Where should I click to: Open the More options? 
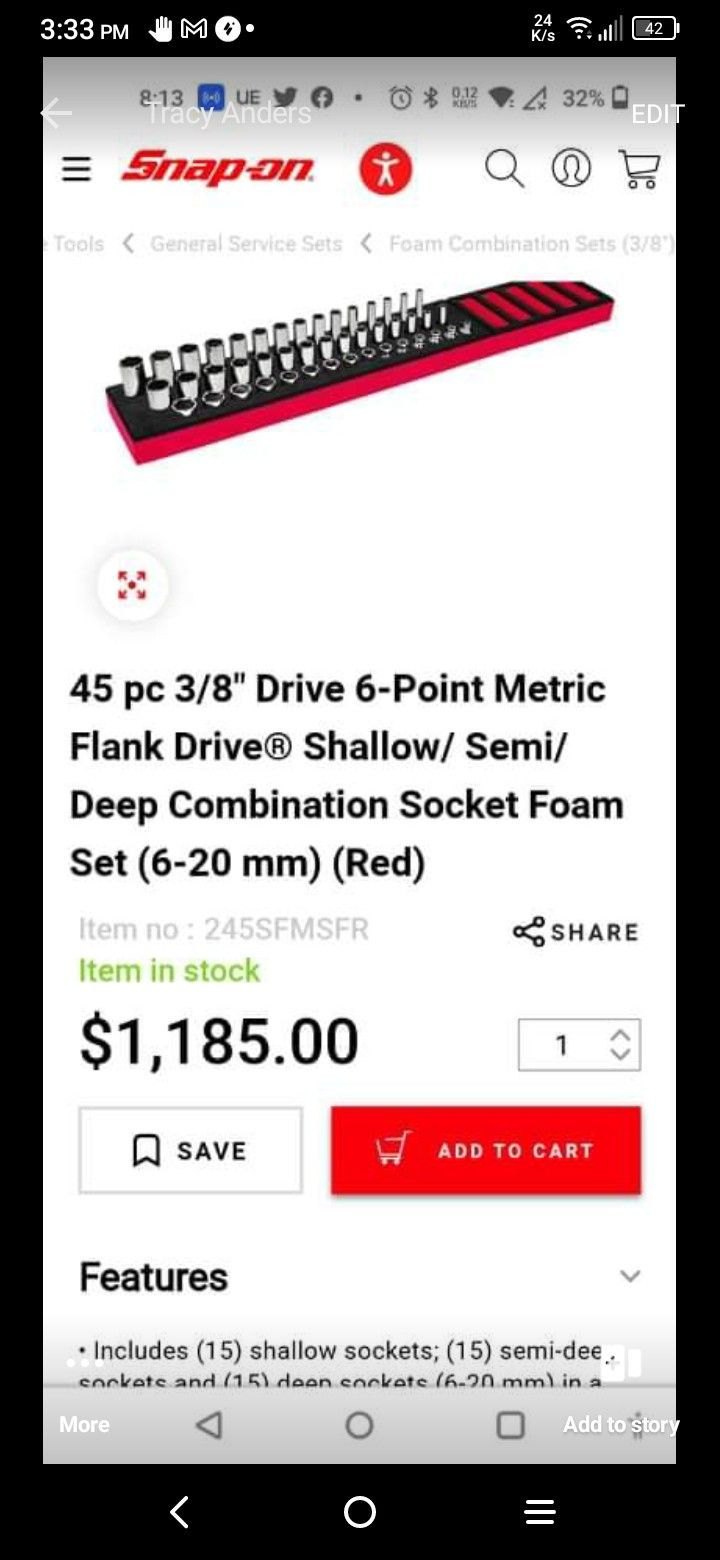coord(84,1424)
